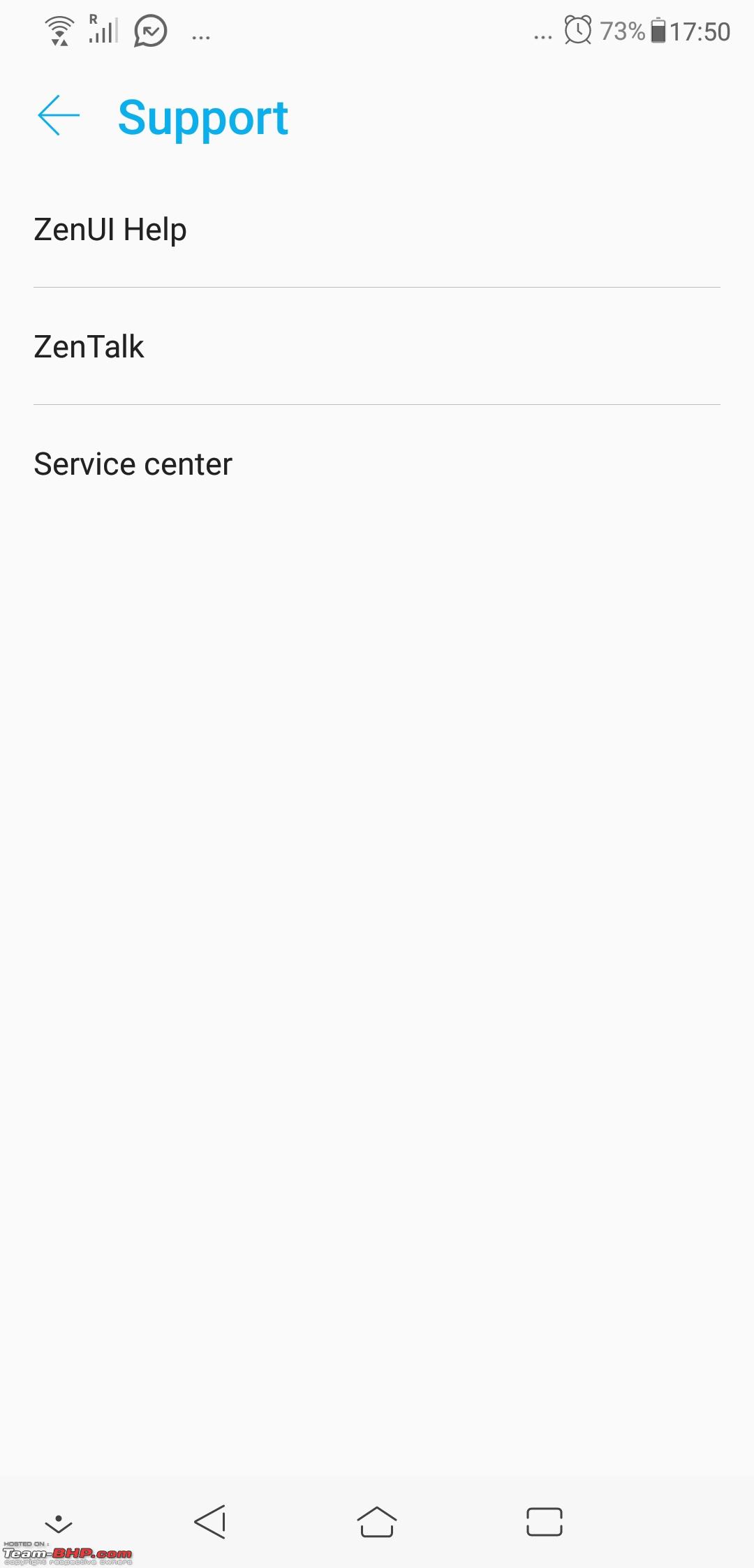Open ZenUI Help

tap(377, 230)
